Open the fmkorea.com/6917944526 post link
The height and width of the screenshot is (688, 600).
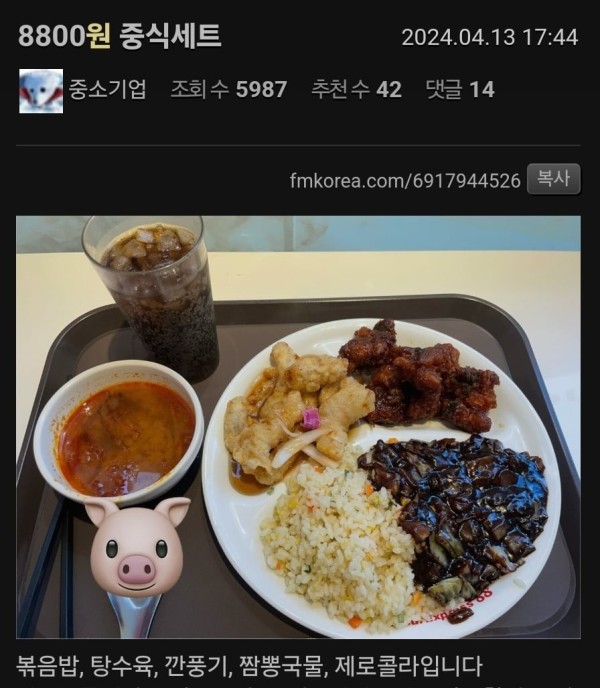405,181
